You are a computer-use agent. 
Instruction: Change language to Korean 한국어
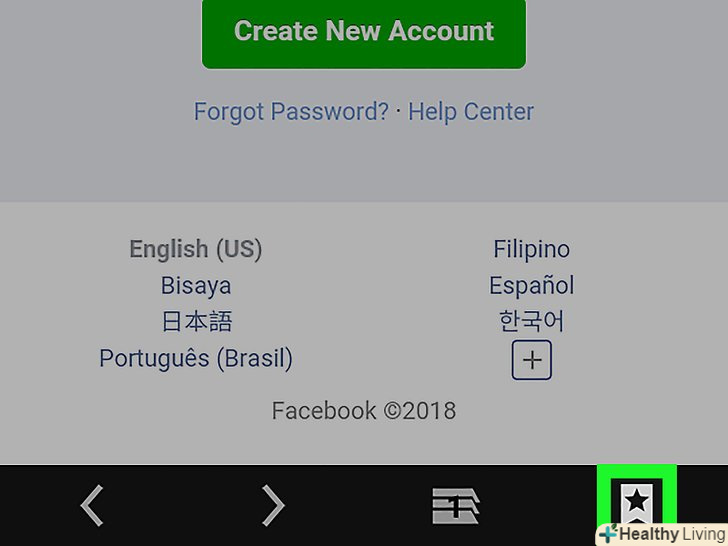531,322
